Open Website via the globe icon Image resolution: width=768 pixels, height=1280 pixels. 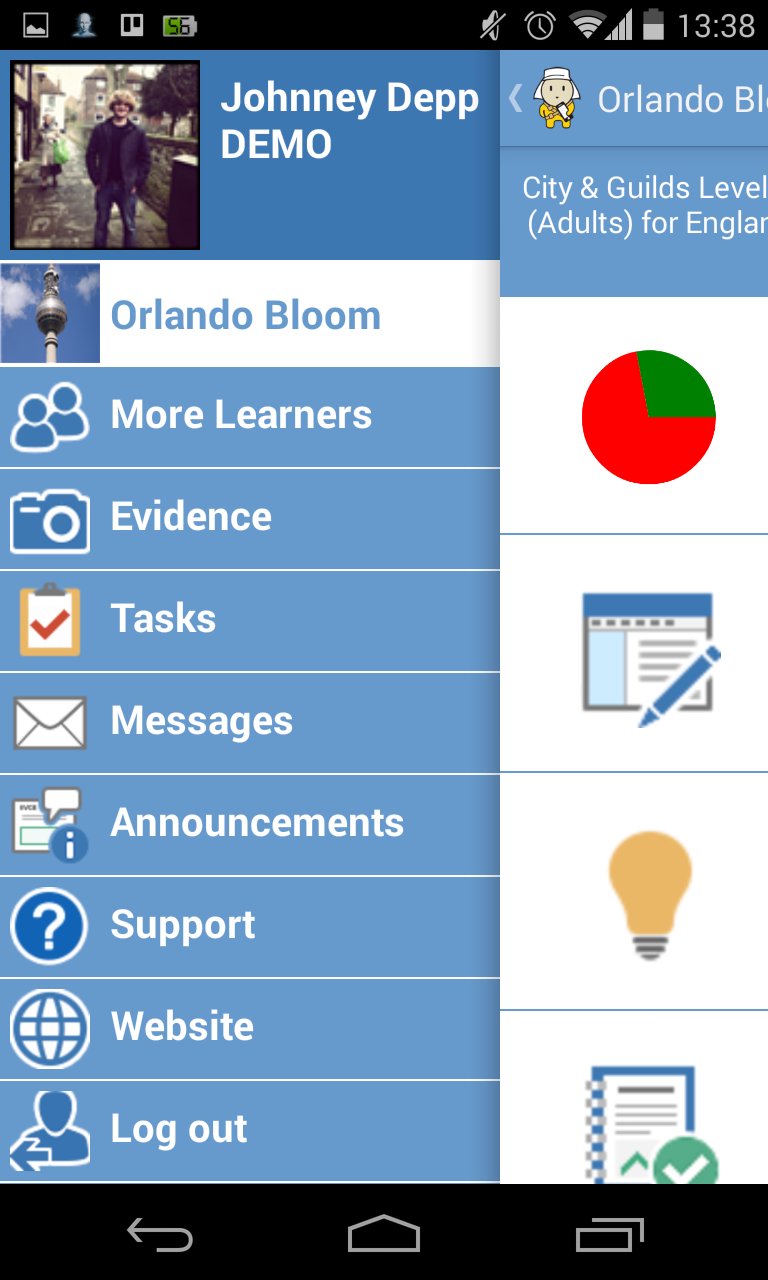coord(50,1027)
